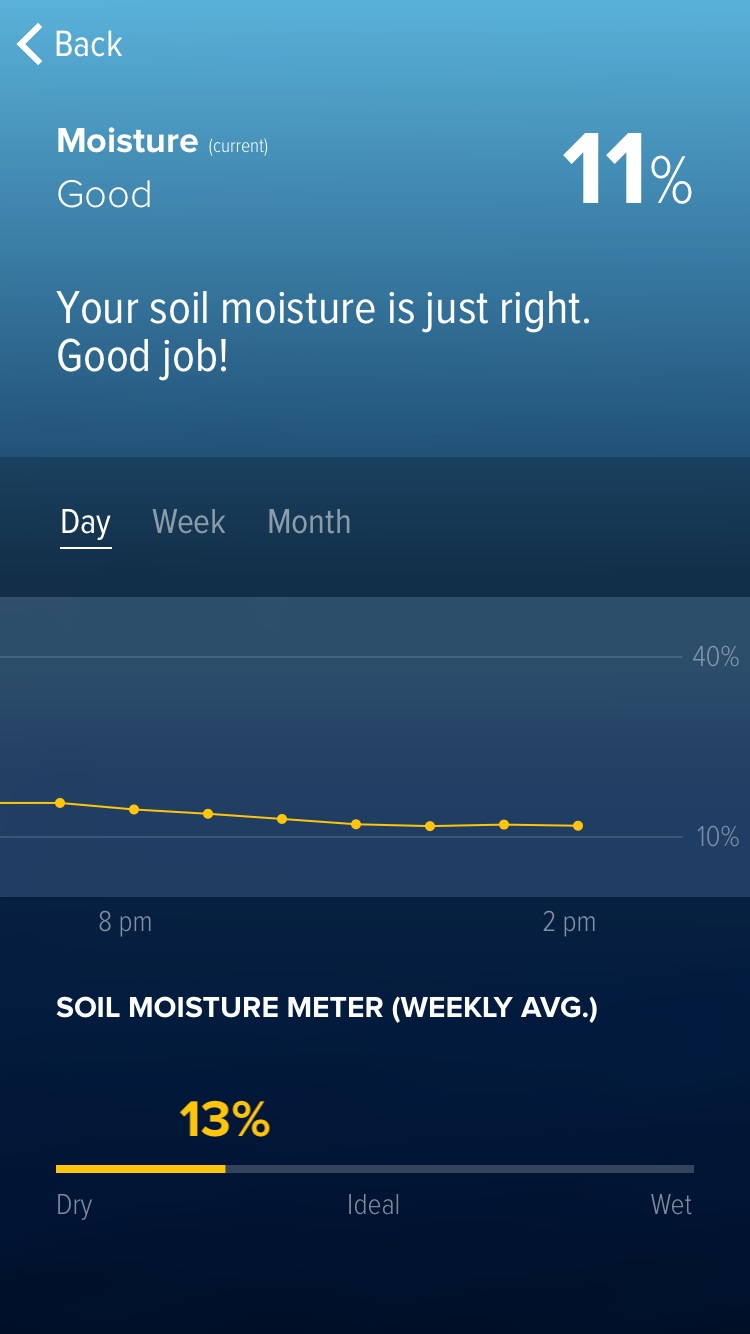Select the Day view tab
The image size is (750, 1334).
point(85,522)
